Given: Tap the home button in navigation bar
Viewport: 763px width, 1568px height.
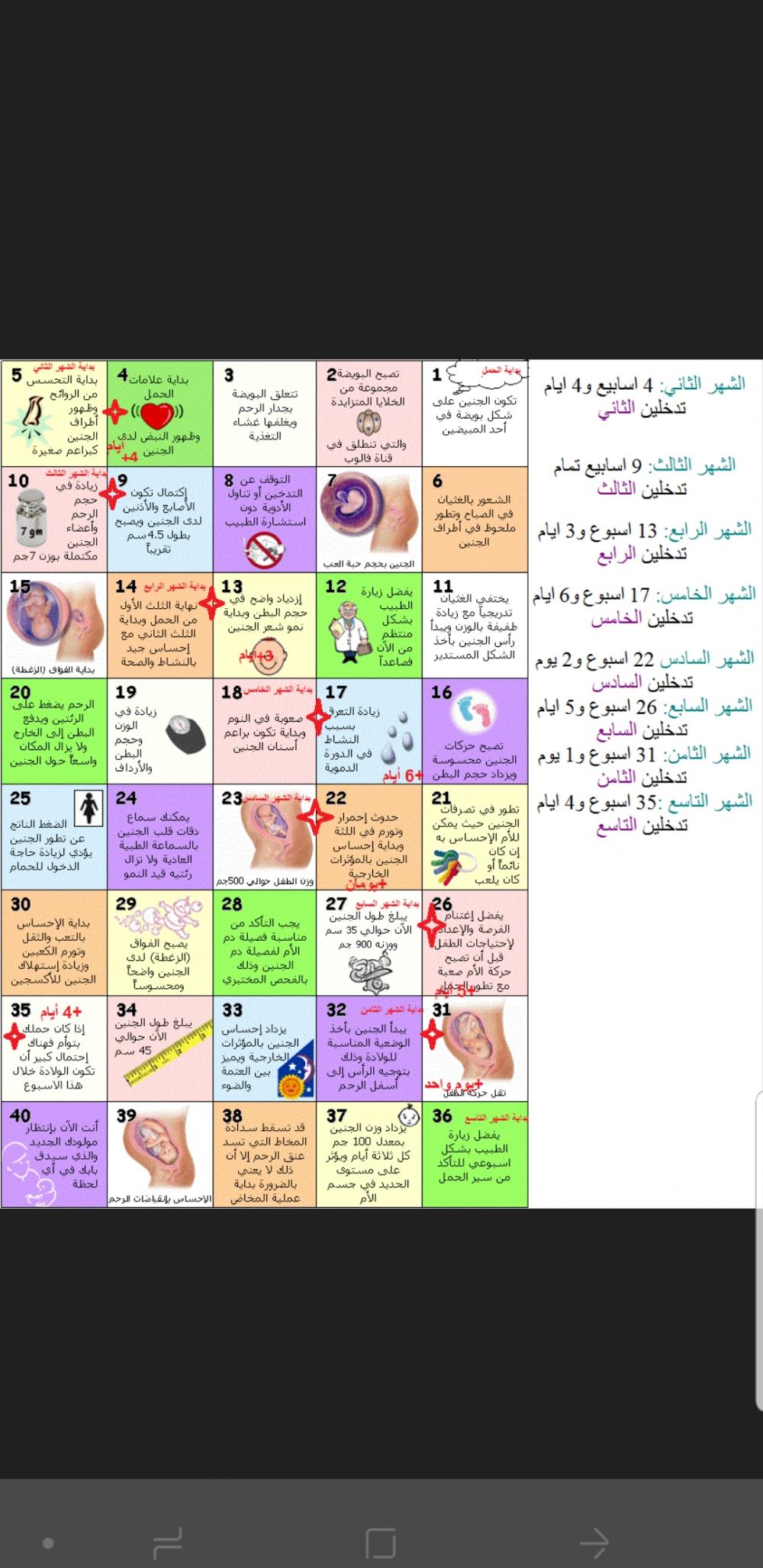Looking at the screenshot, I should point(381,1543).
